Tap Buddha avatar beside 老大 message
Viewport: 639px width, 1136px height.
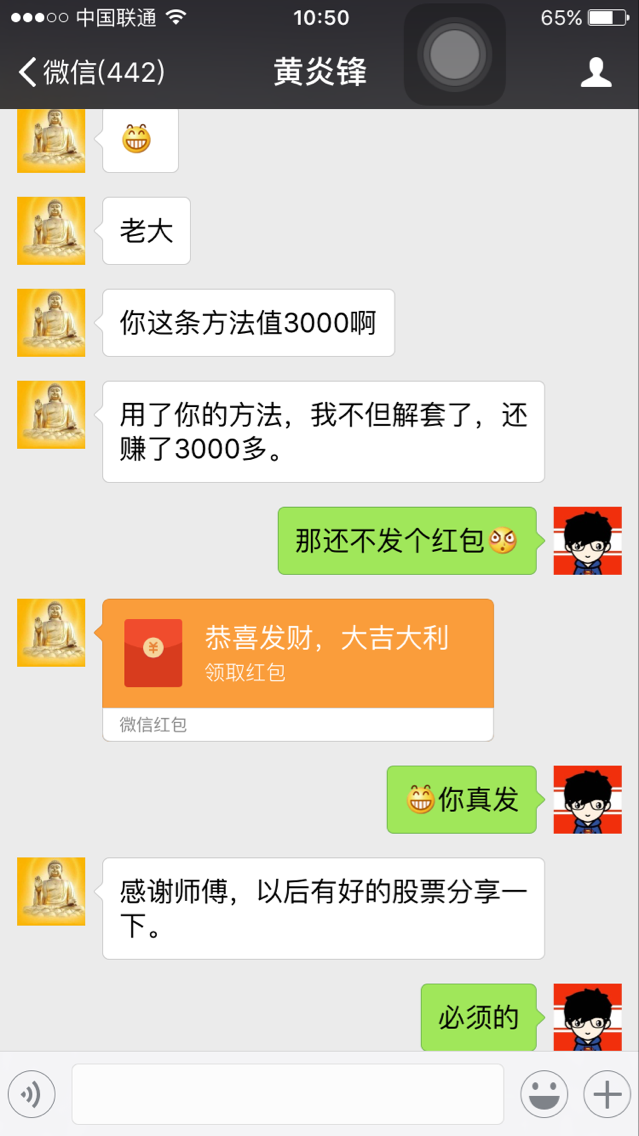51,230
